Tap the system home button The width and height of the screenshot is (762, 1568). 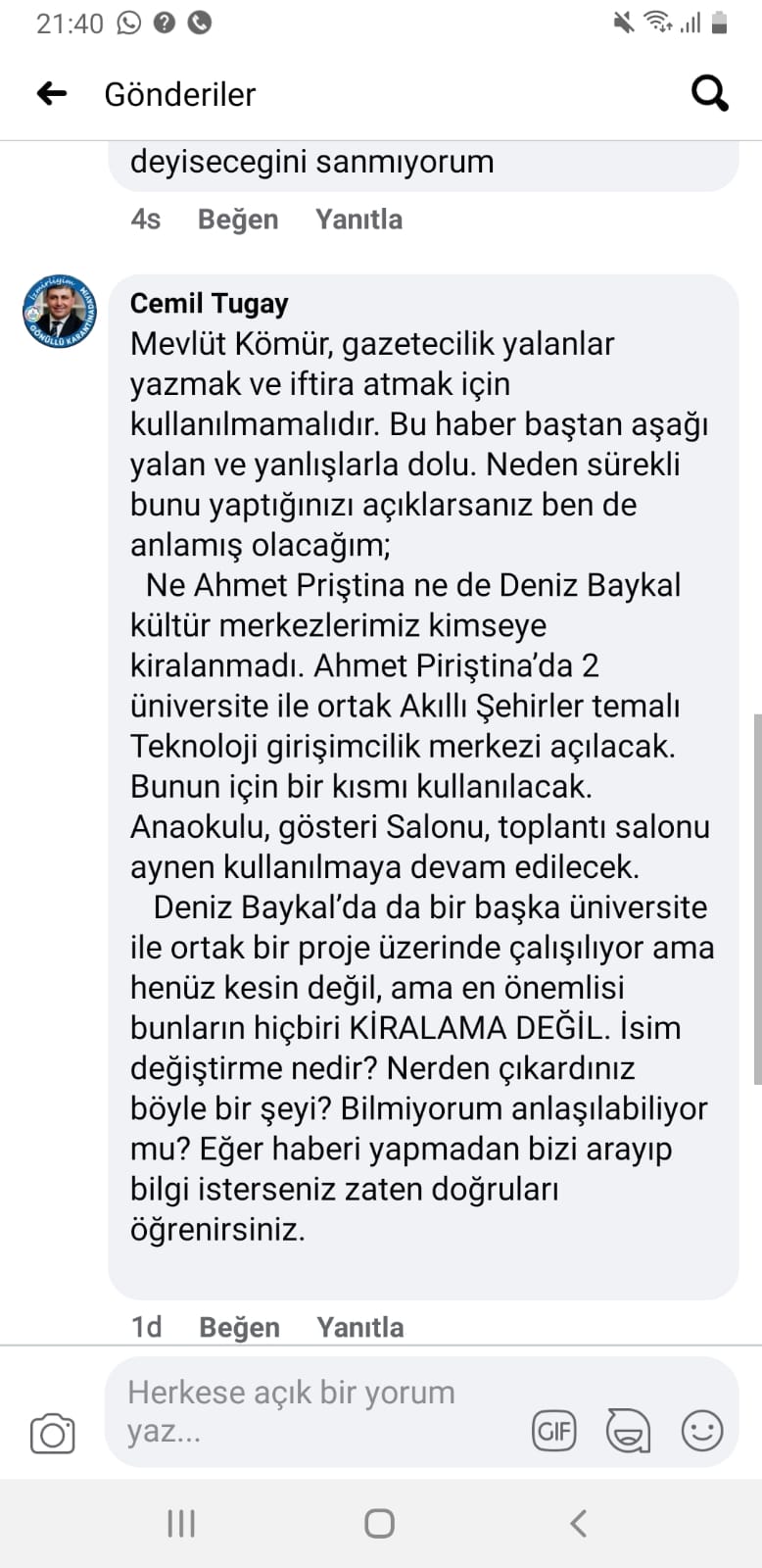click(x=379, y=1523)
